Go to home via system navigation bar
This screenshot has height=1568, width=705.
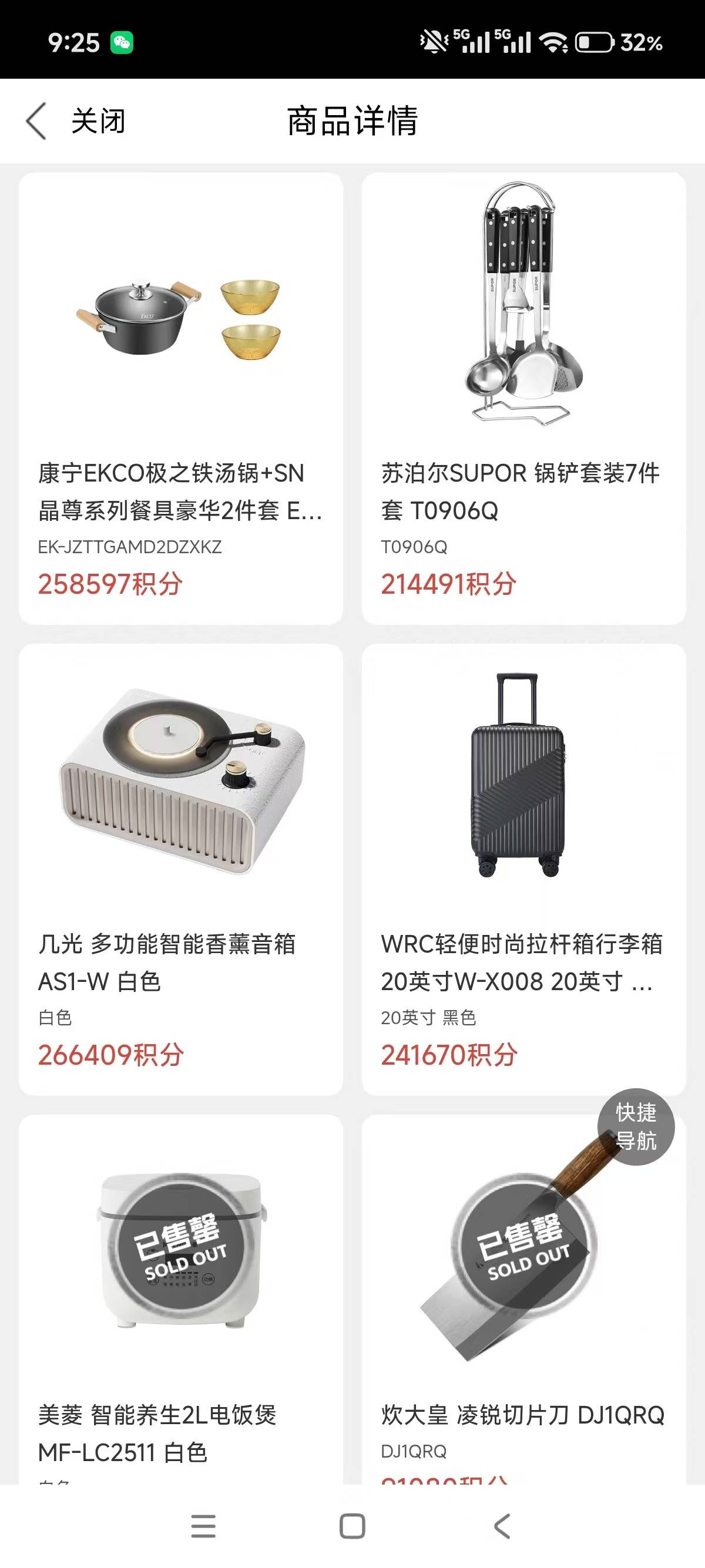[x=352, y=1526]
